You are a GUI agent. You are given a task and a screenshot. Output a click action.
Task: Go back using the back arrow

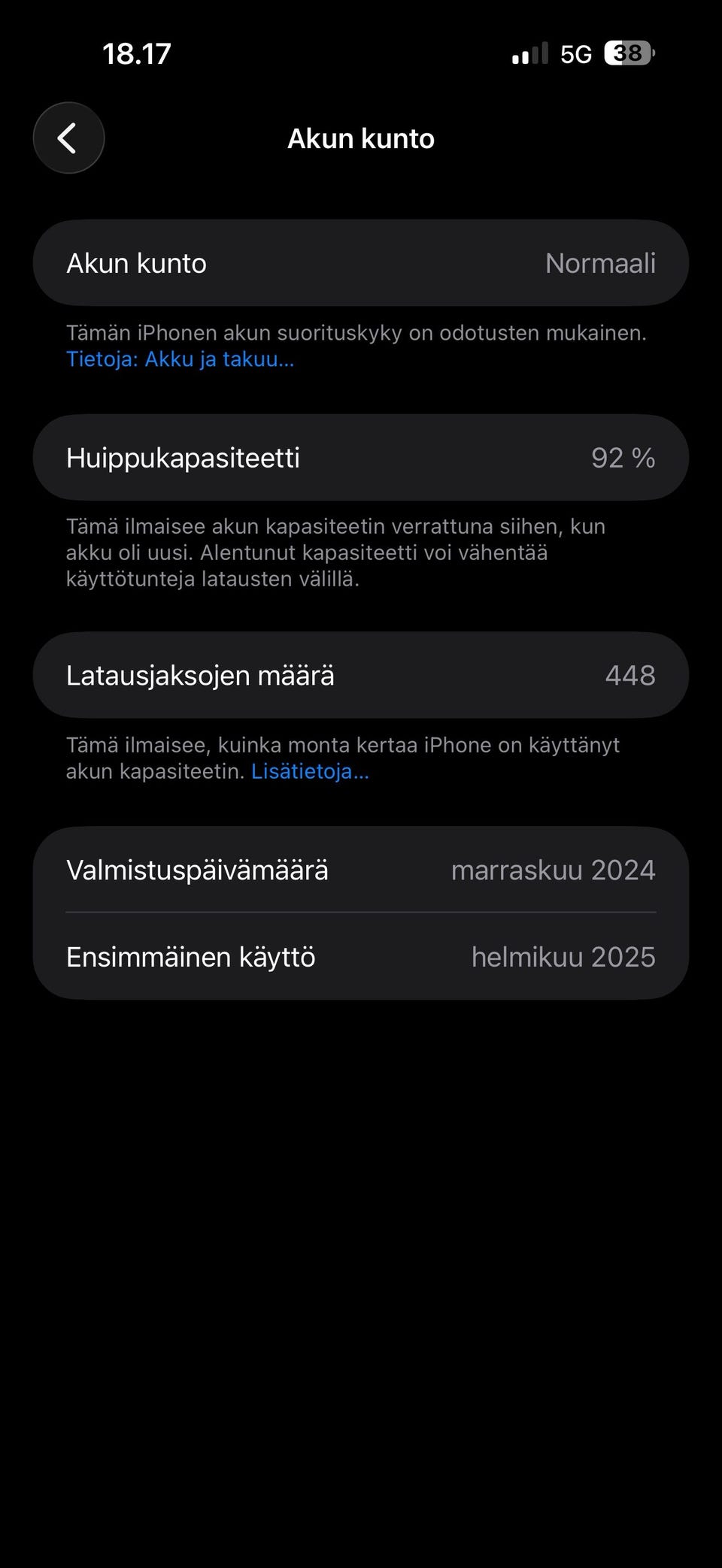68,138
